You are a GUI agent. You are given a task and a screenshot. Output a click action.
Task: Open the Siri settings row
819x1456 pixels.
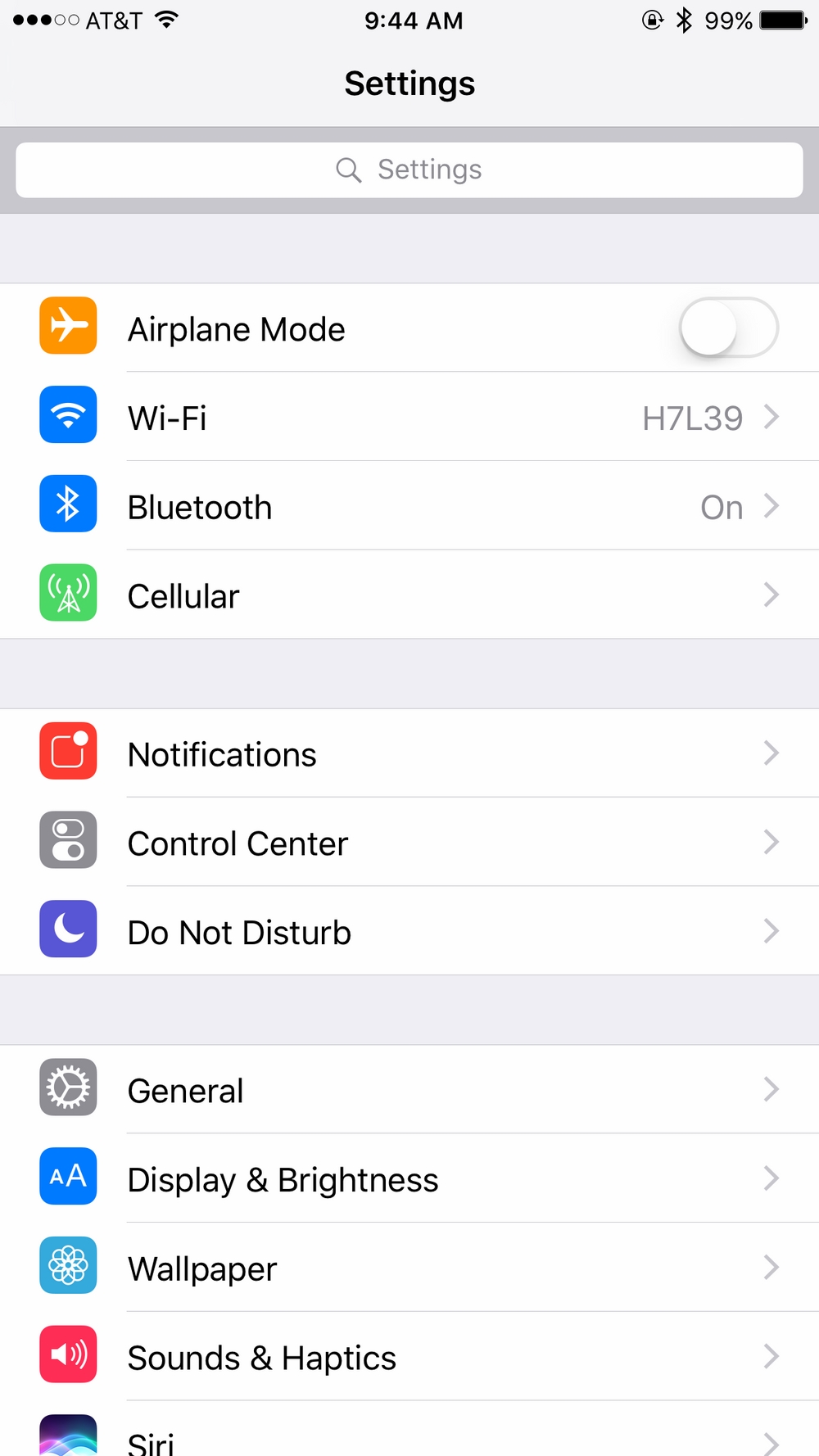coord(409,1429)
